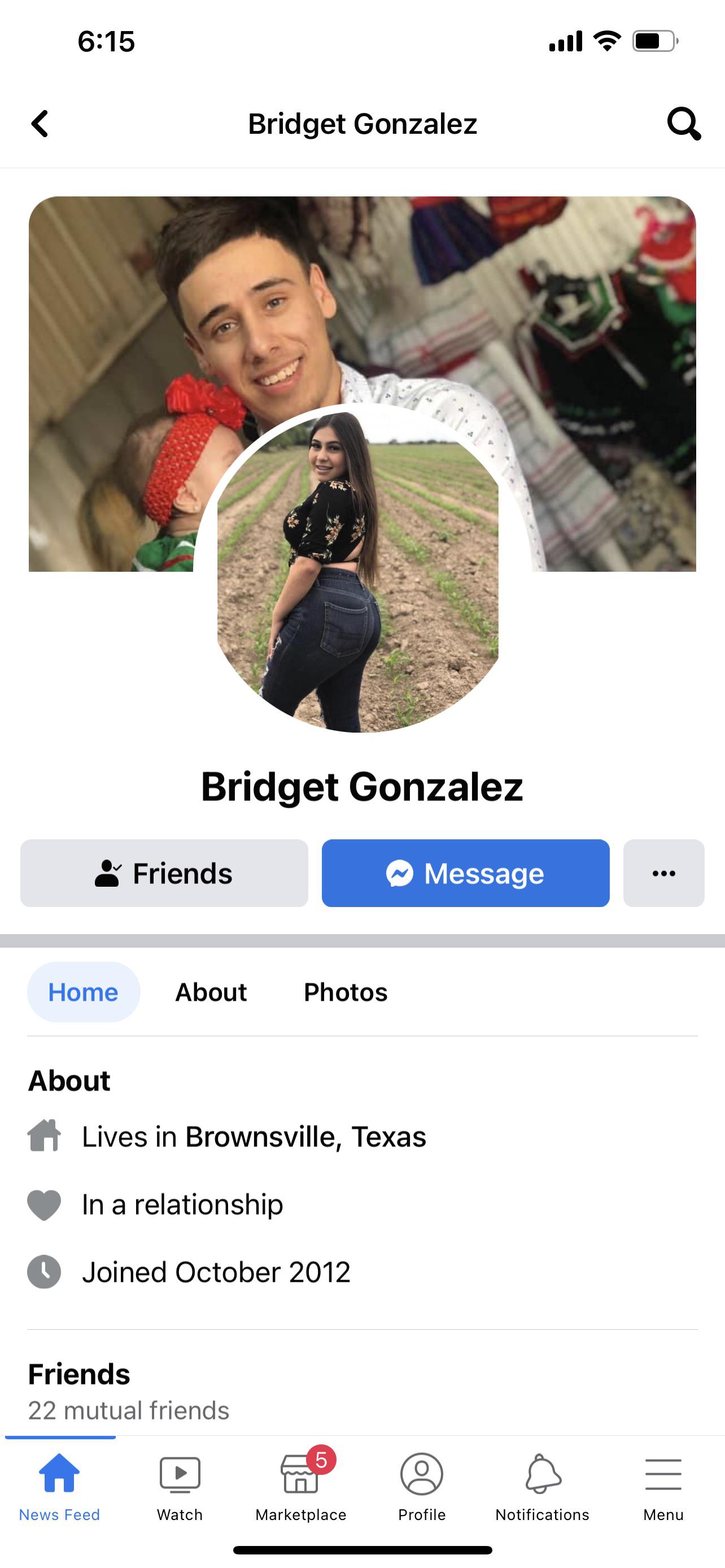Open your own Profile from bottom bar

point(422,1485)
